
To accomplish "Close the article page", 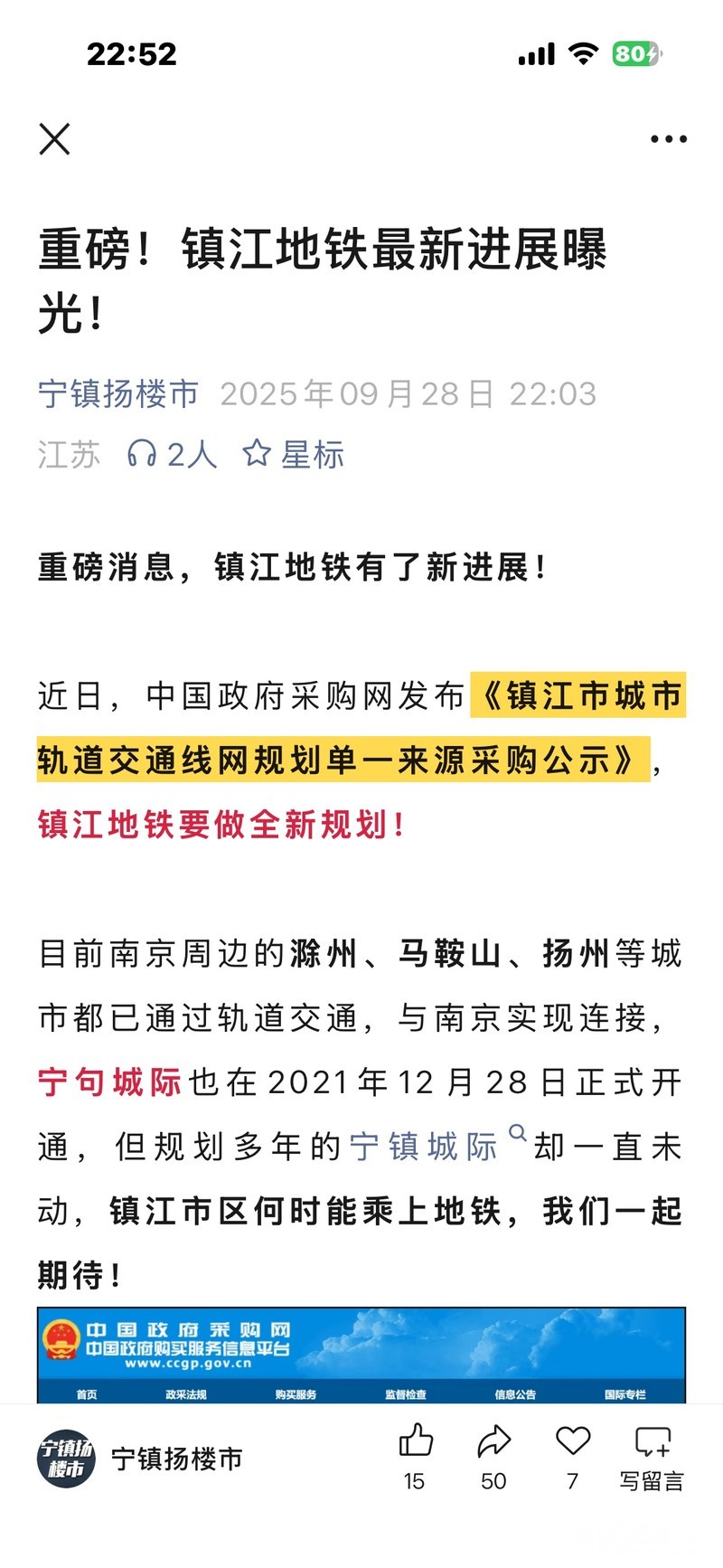I will click(x=54, y=139).
